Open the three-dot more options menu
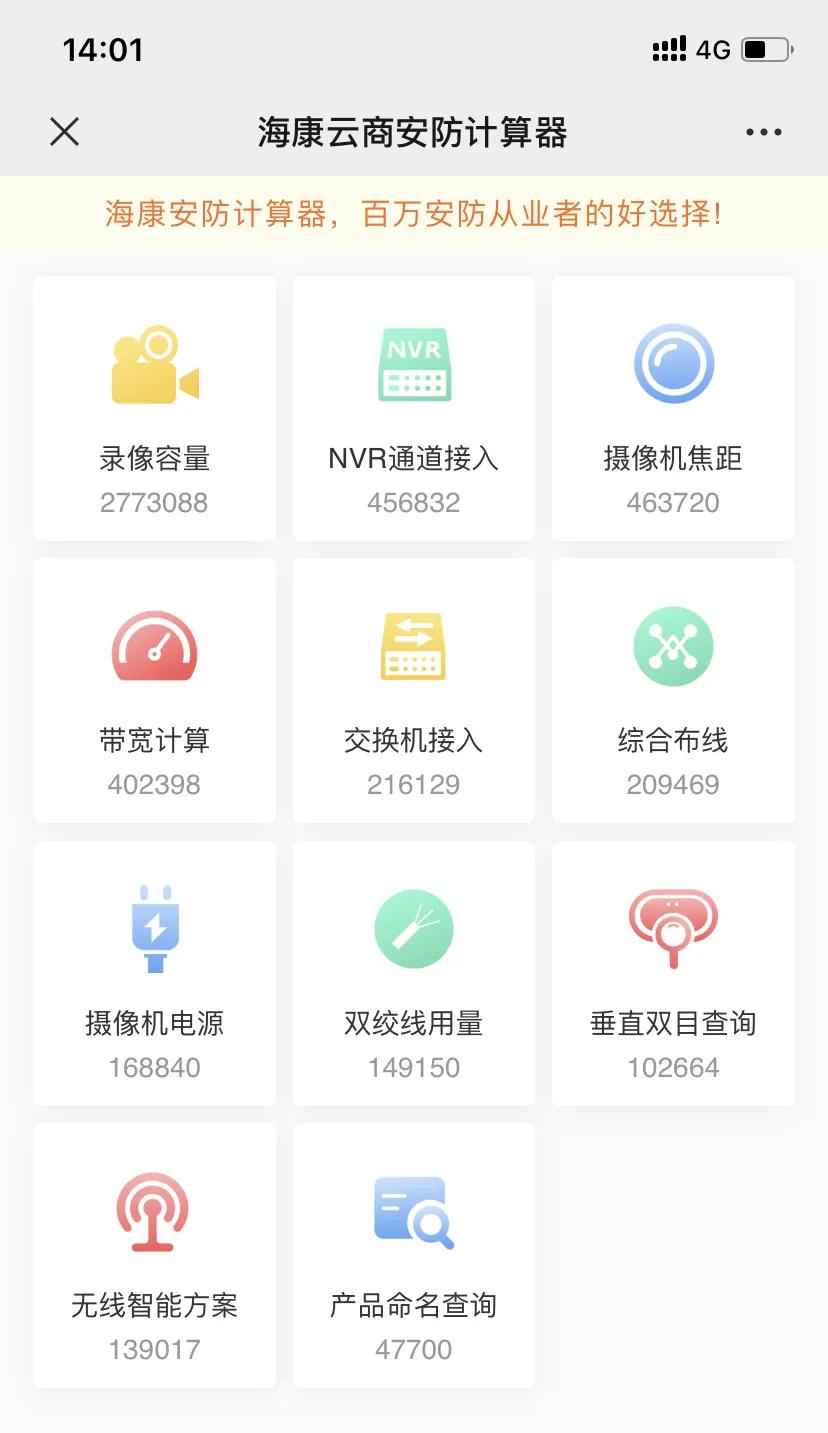 763,131
